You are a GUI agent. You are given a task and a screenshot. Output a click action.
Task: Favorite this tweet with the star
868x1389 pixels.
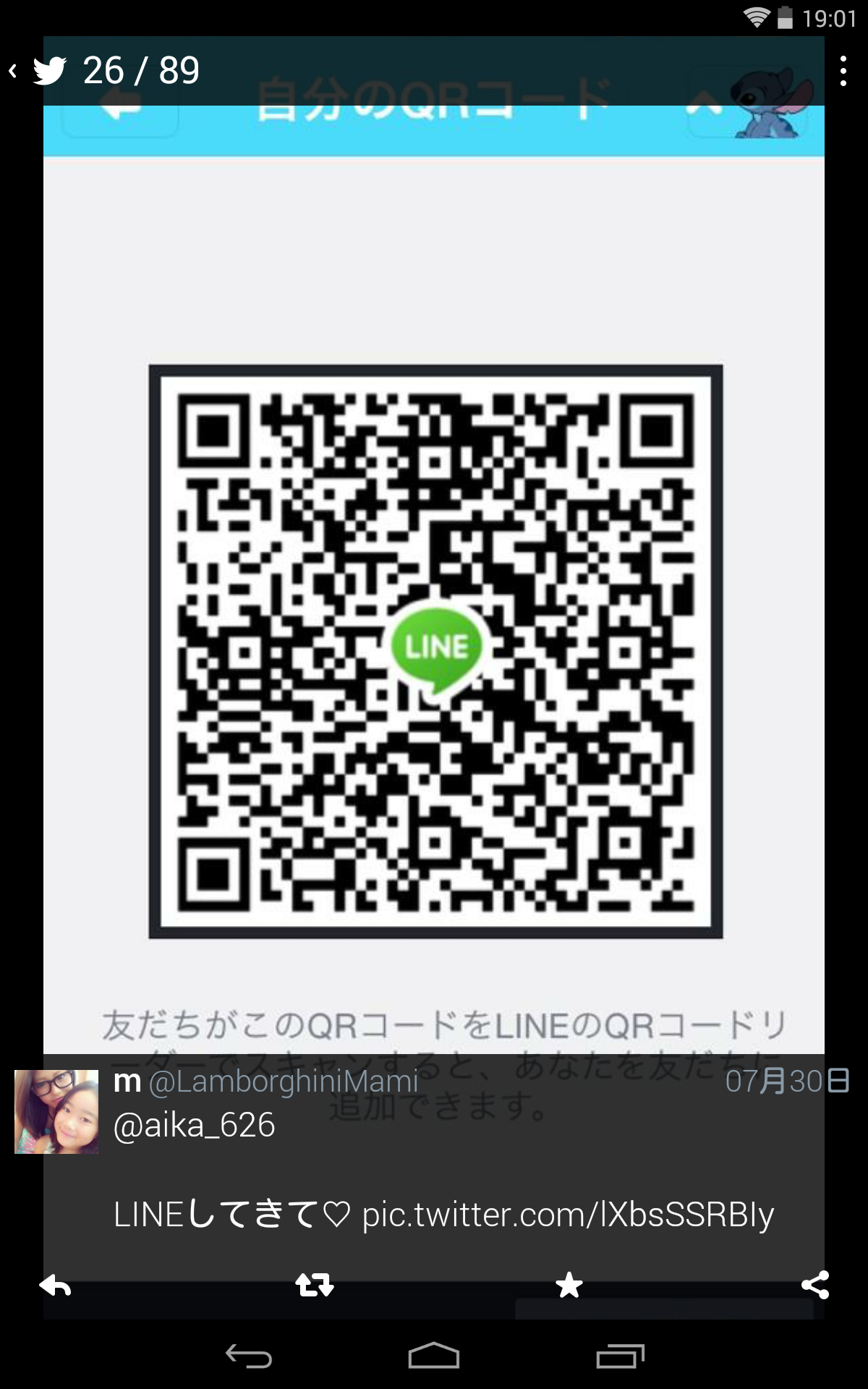coord(569,1286)
